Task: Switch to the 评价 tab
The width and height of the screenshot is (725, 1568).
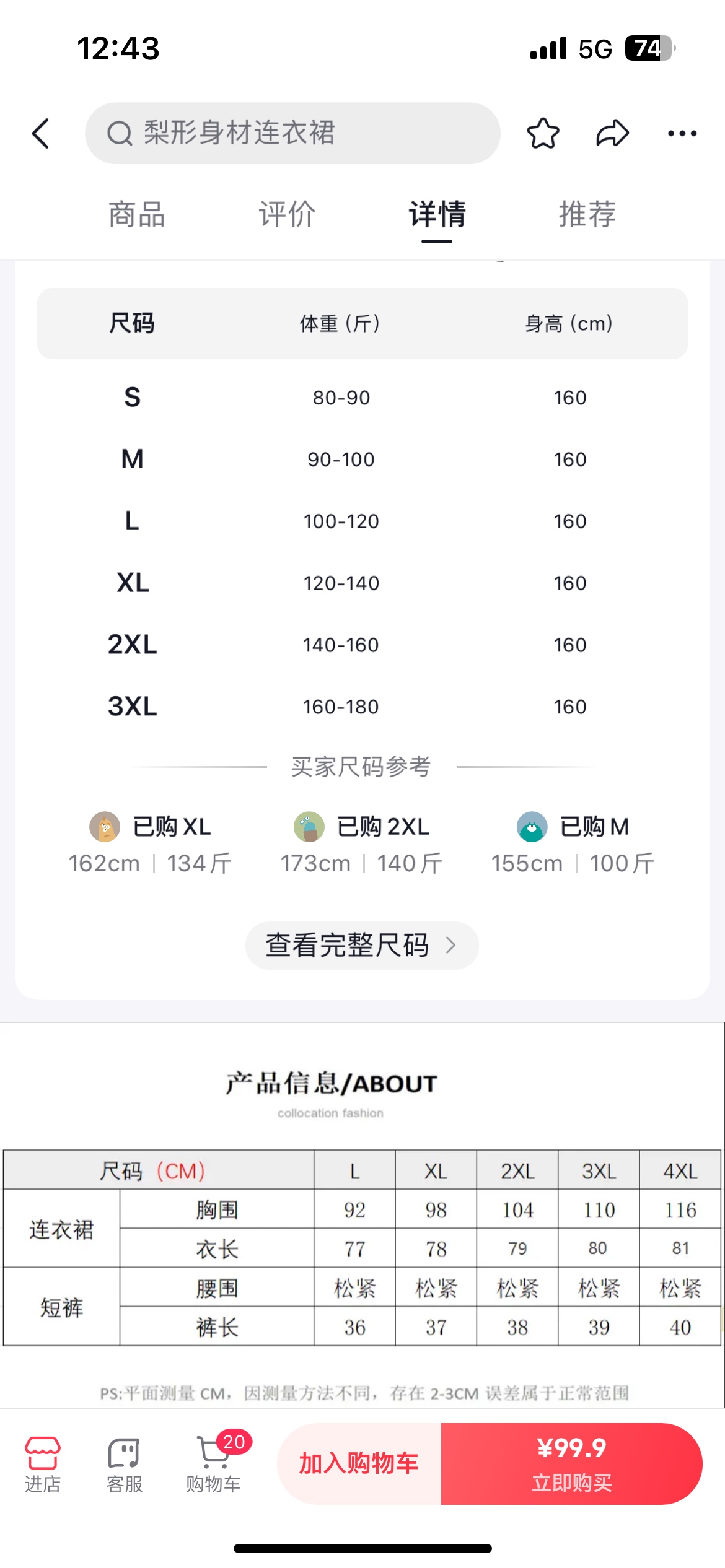Action: pyautogui.click(x=287, y=215)
